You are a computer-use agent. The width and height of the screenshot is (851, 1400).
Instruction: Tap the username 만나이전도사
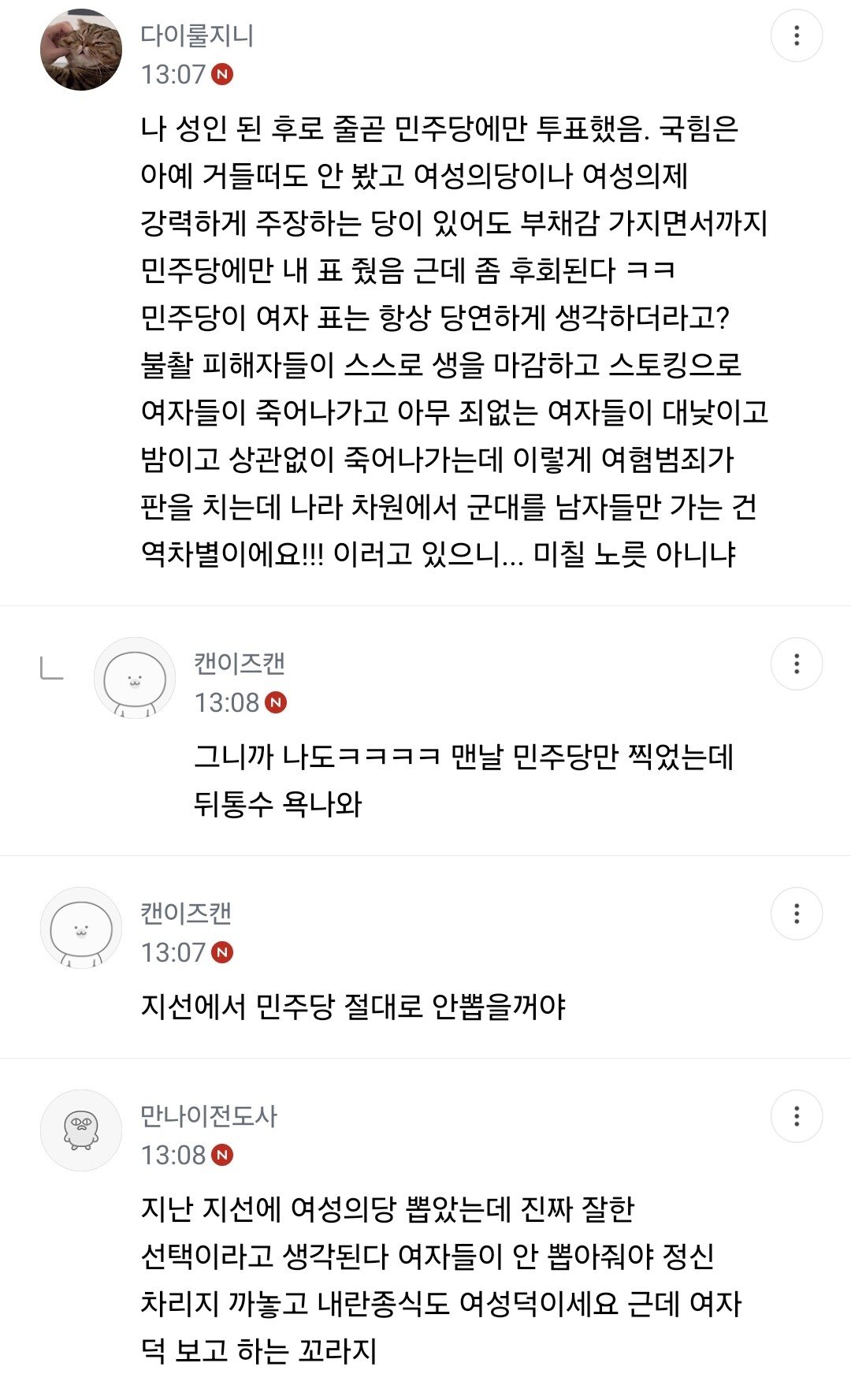[209, 1116]
